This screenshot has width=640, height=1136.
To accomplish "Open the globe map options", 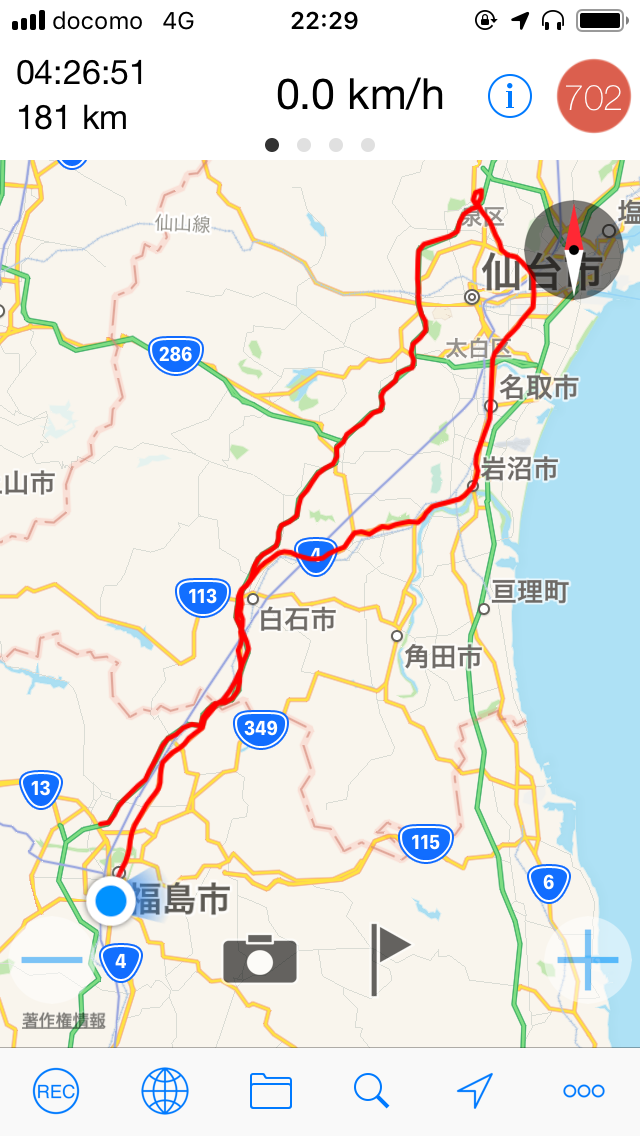I will pos(164,1090).
